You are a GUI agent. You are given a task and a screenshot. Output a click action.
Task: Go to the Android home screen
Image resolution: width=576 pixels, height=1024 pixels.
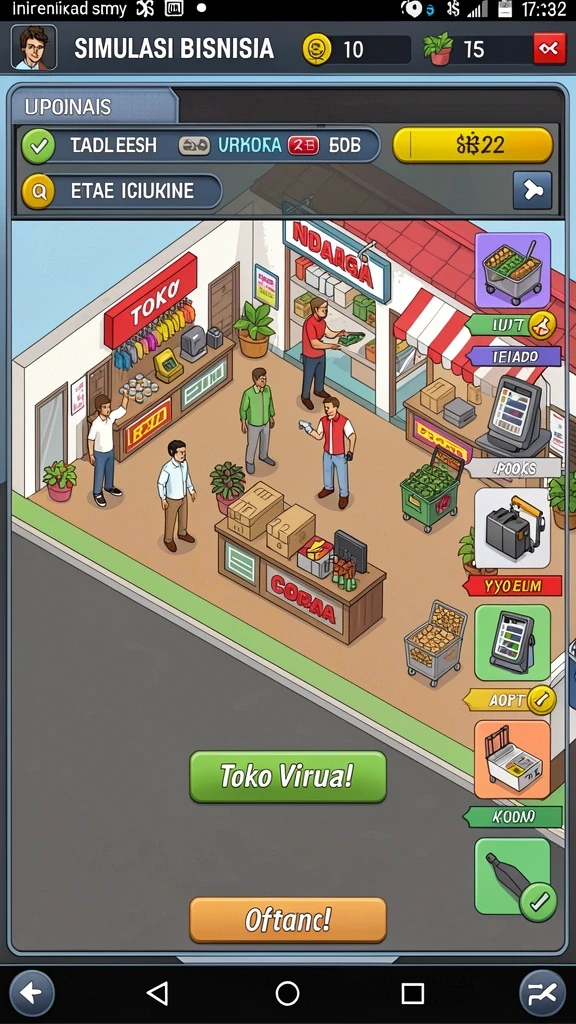[287, 993]
